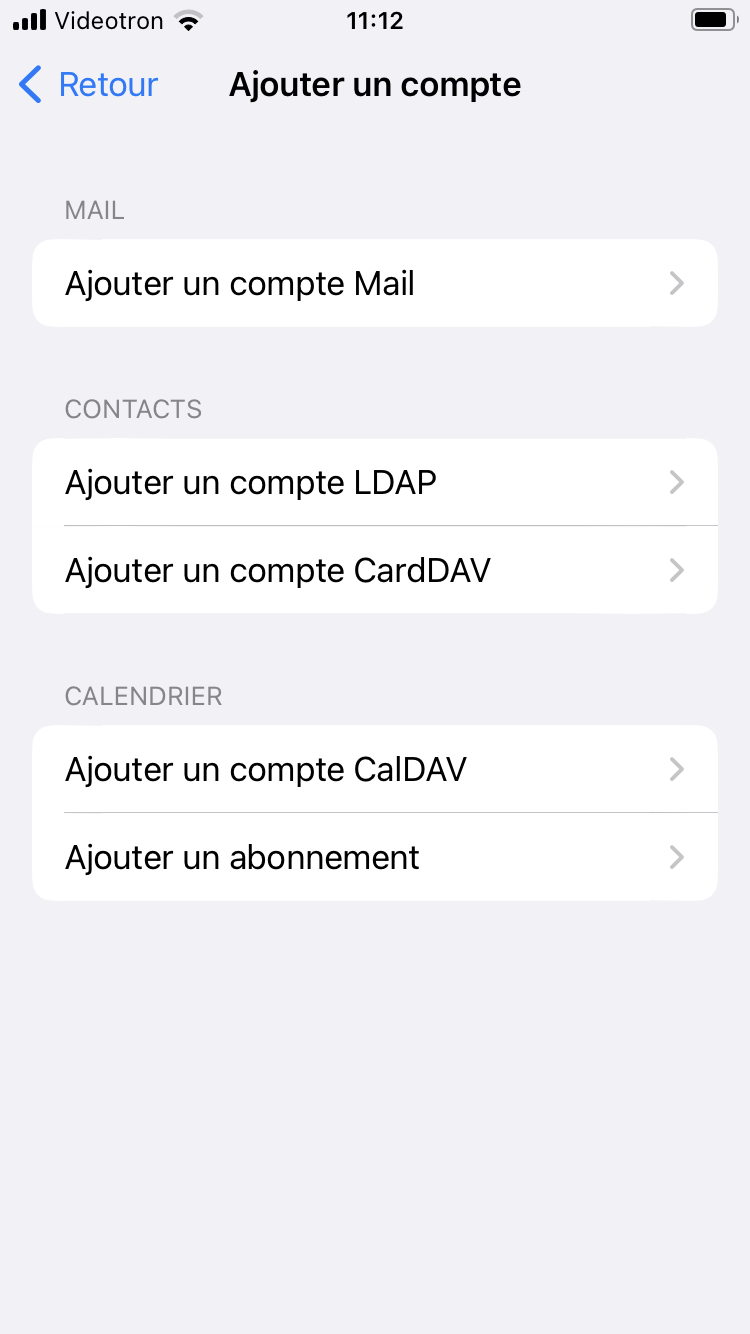Tap Ajouter un abonnement row
The width and height of the screenshot is (750, 1334).
point(375,857)
